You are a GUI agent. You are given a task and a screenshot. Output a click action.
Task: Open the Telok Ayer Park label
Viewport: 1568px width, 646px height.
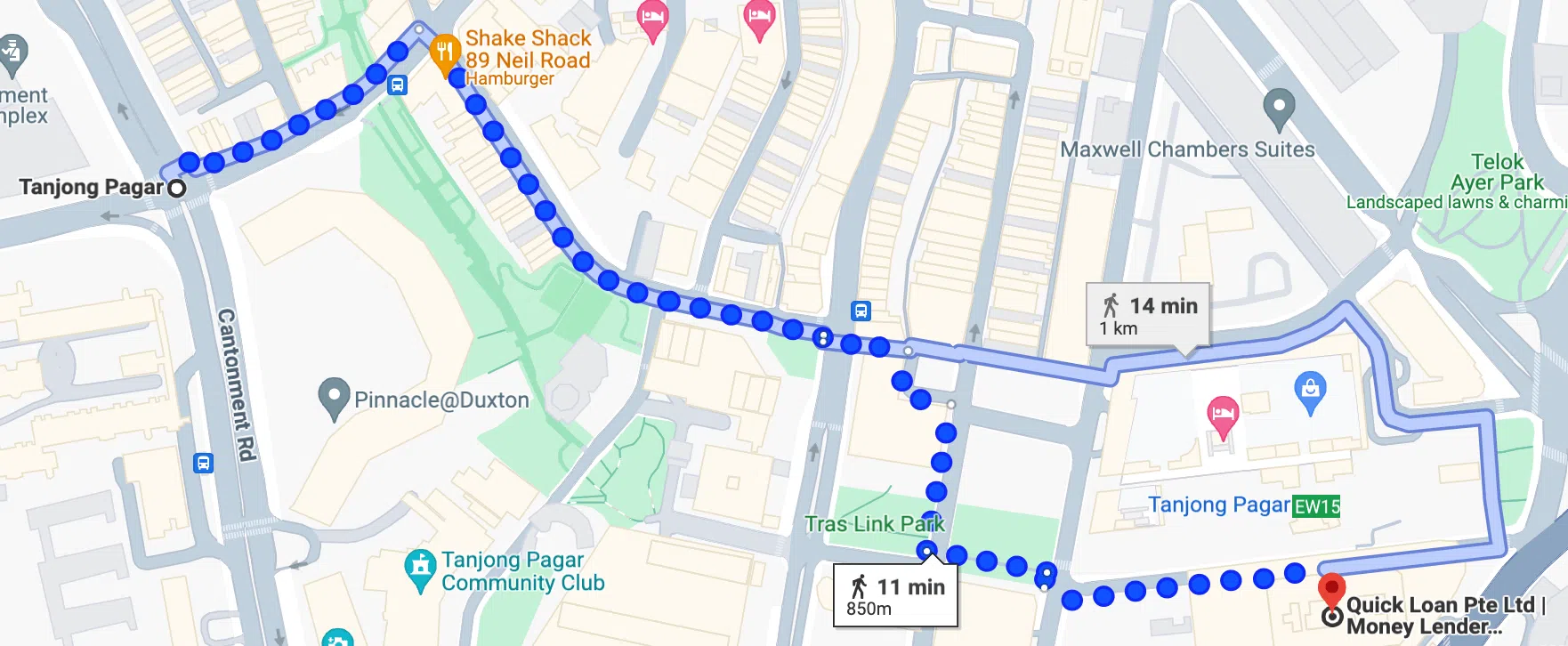tap(1497, 173)
